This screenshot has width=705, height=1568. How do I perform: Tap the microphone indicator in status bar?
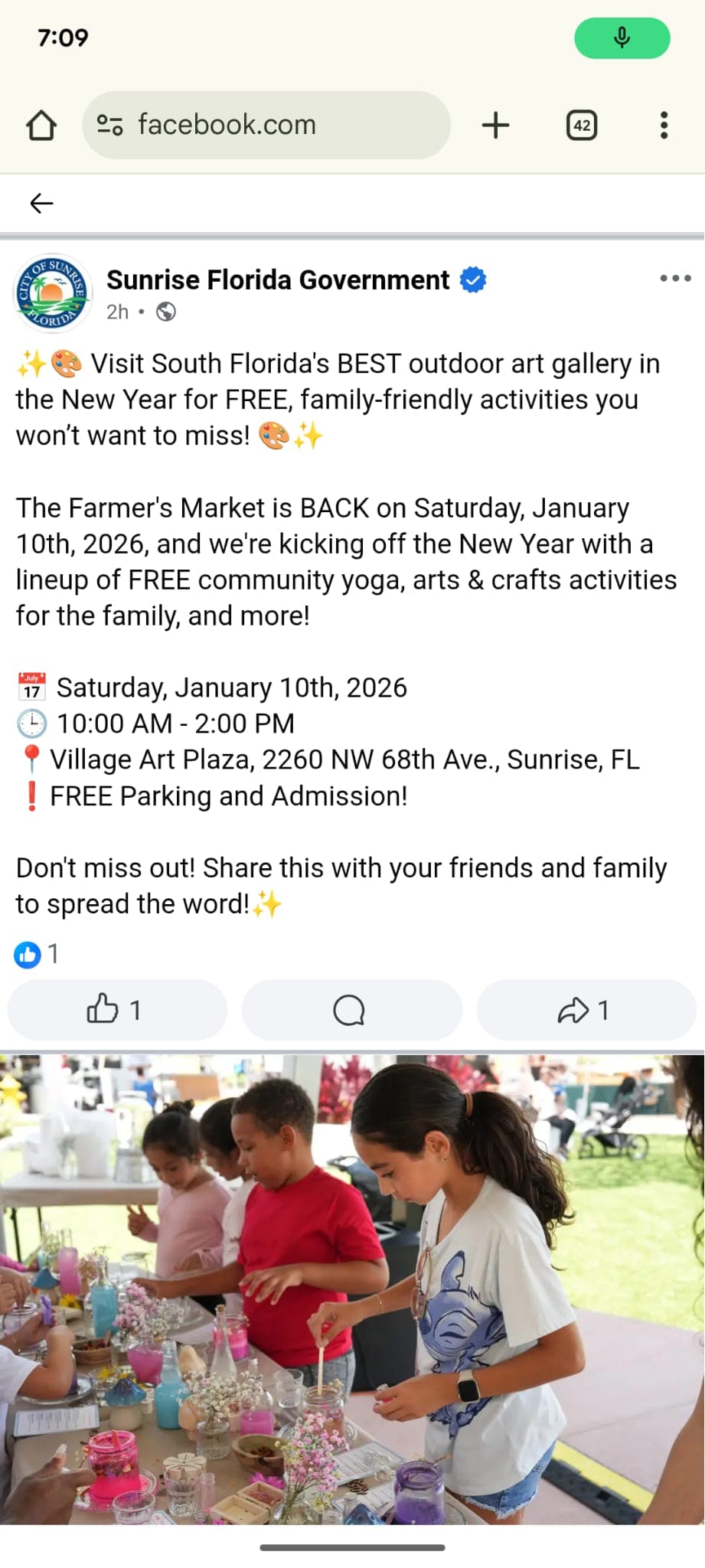622,38
